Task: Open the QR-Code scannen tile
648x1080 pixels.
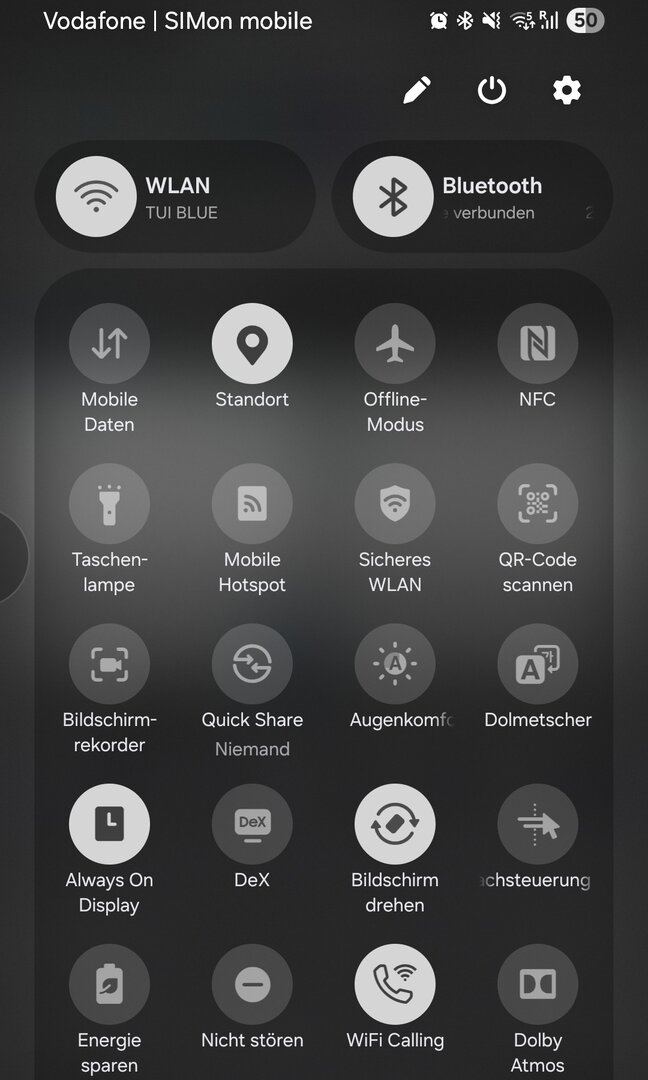Action: [538, 504]
